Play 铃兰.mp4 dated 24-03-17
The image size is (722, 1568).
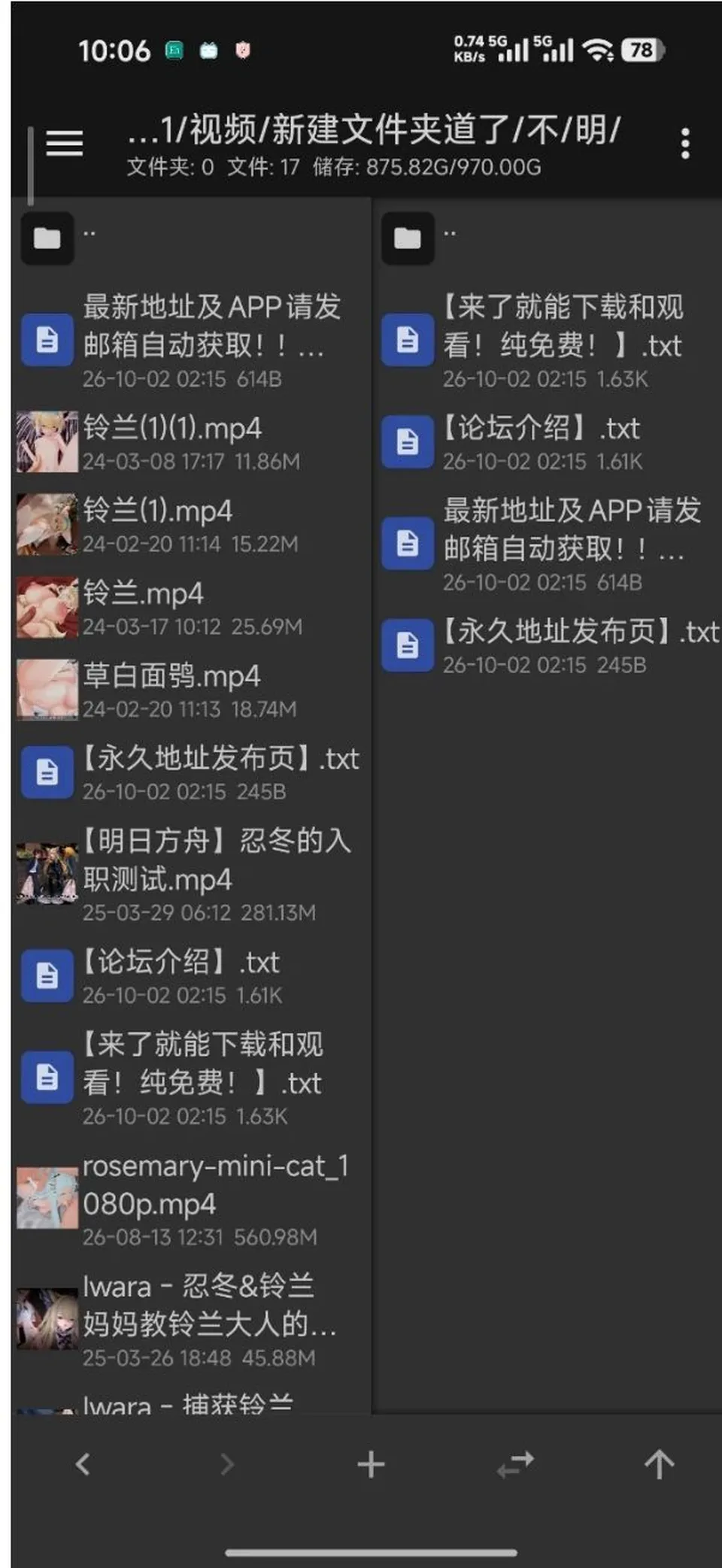[191, 608]
